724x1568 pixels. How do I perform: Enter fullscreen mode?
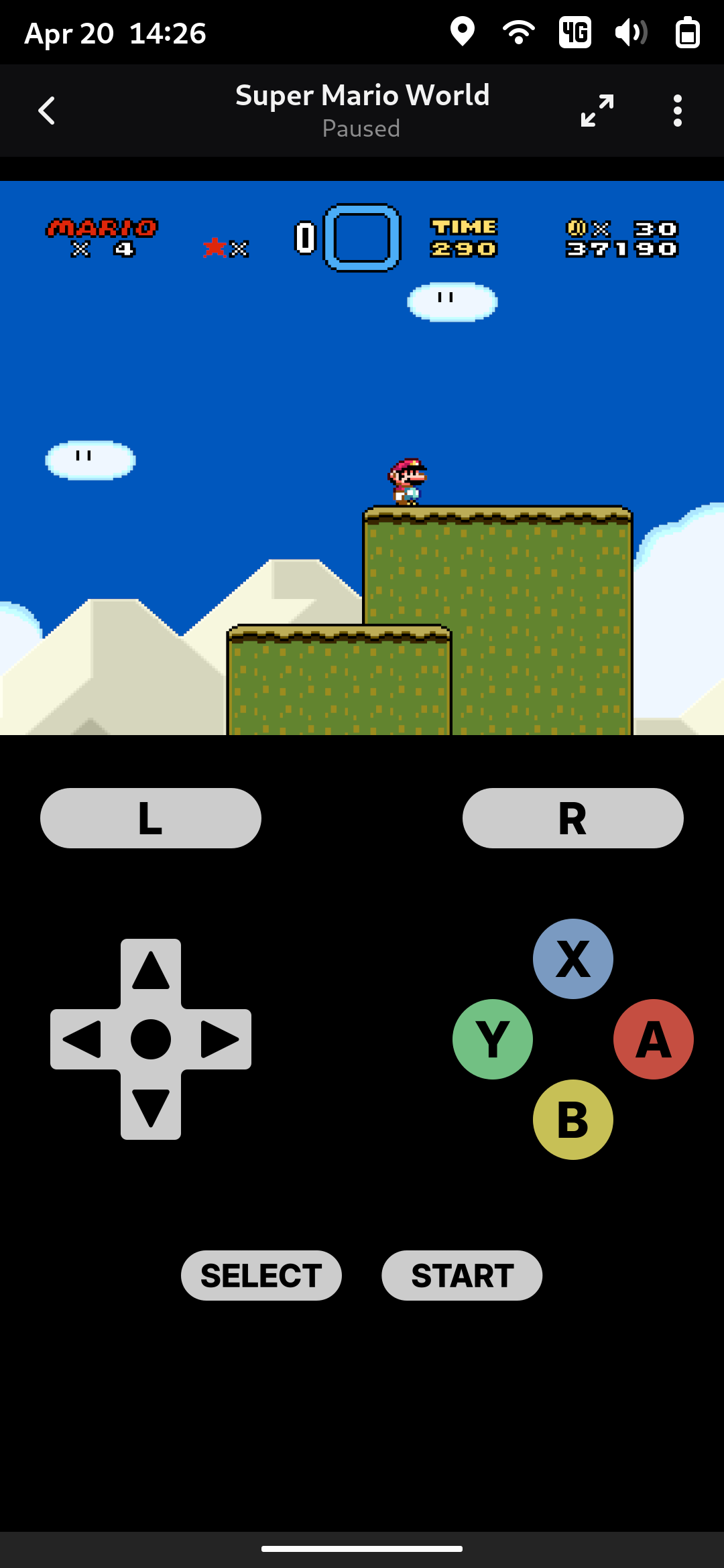[x=597, y=111]
